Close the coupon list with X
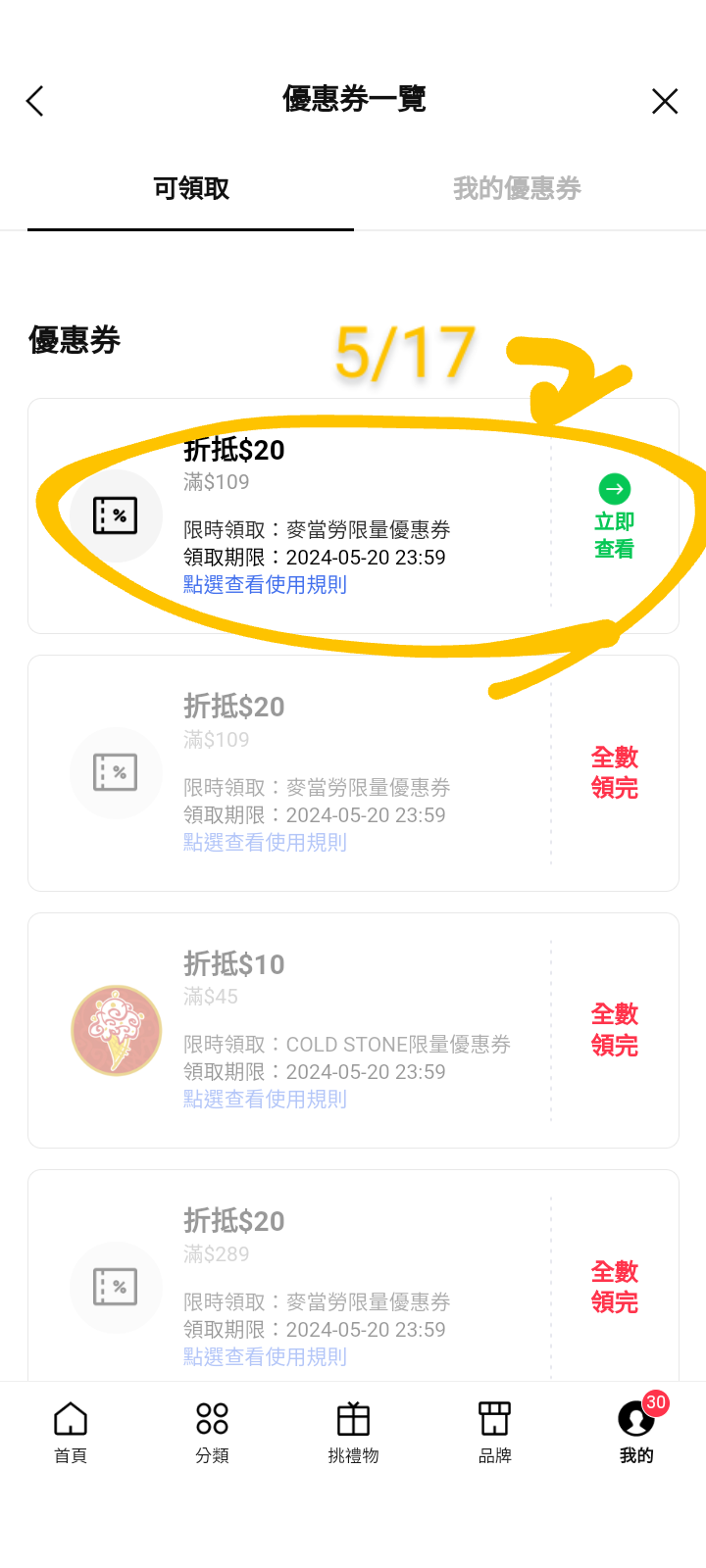This screenshot has width=706, height=1568. pos(665,101)
